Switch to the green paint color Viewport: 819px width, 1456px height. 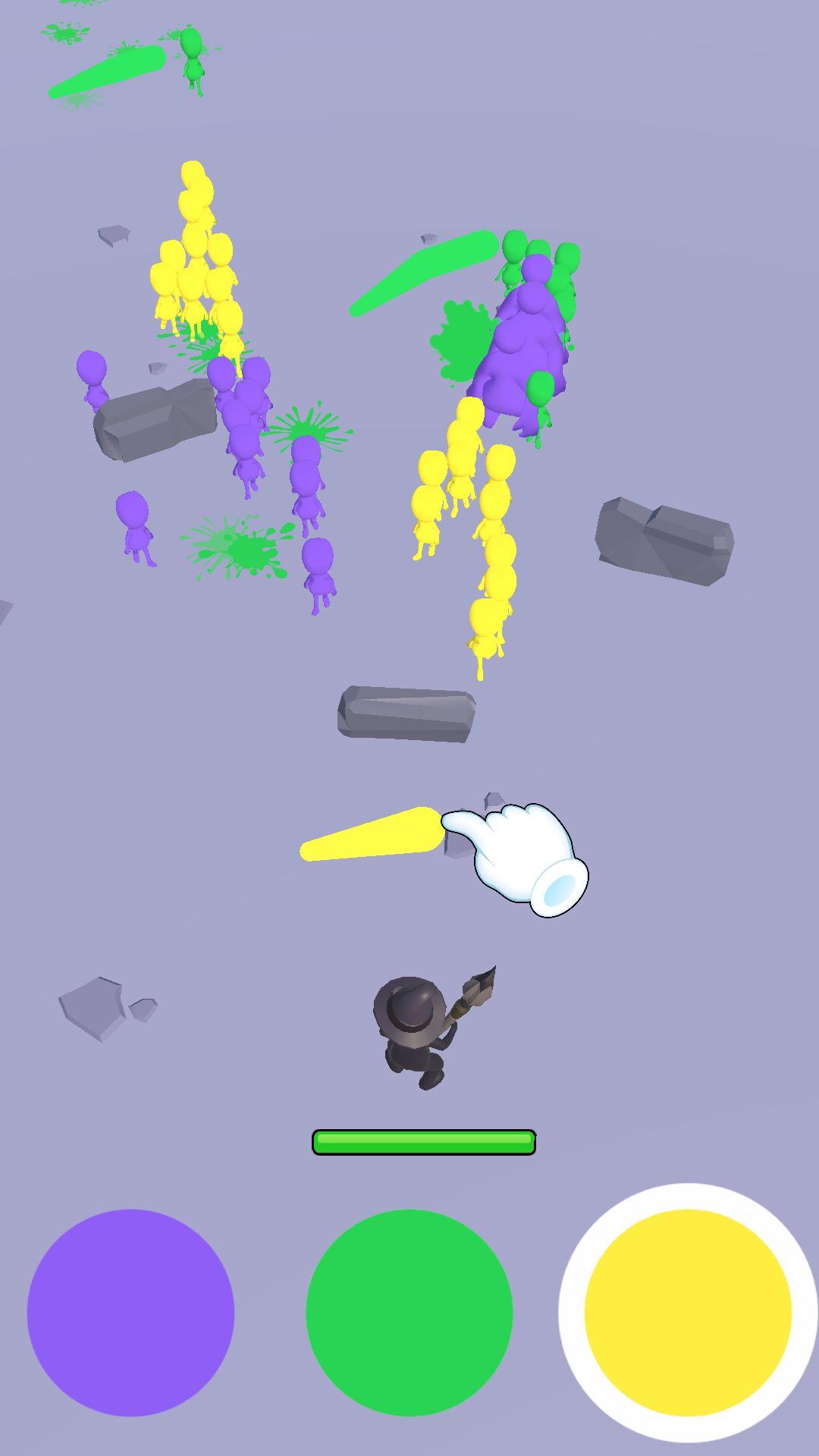coord(409,1312)
